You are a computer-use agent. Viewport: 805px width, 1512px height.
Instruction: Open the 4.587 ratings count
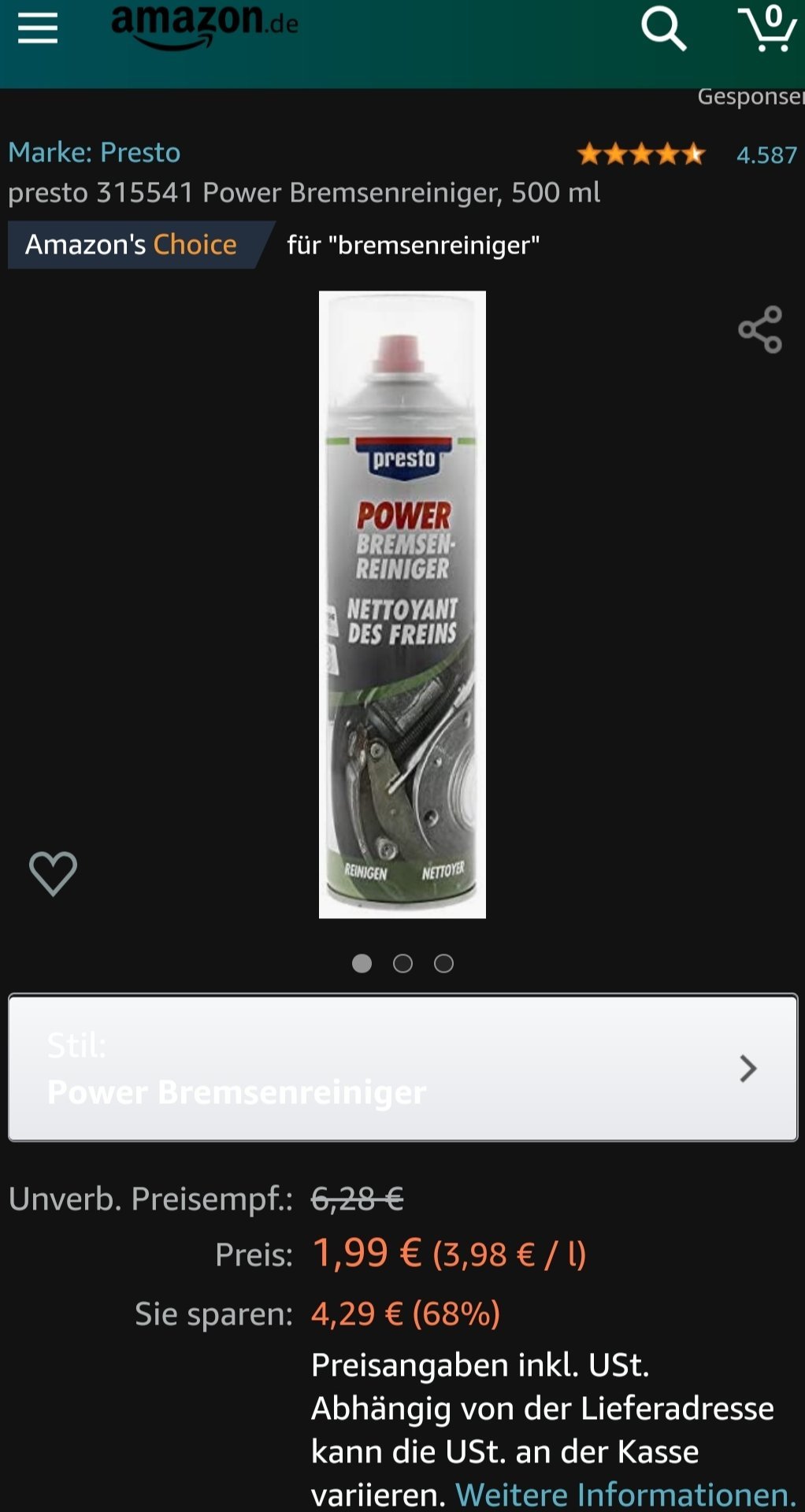click(766, 154)
